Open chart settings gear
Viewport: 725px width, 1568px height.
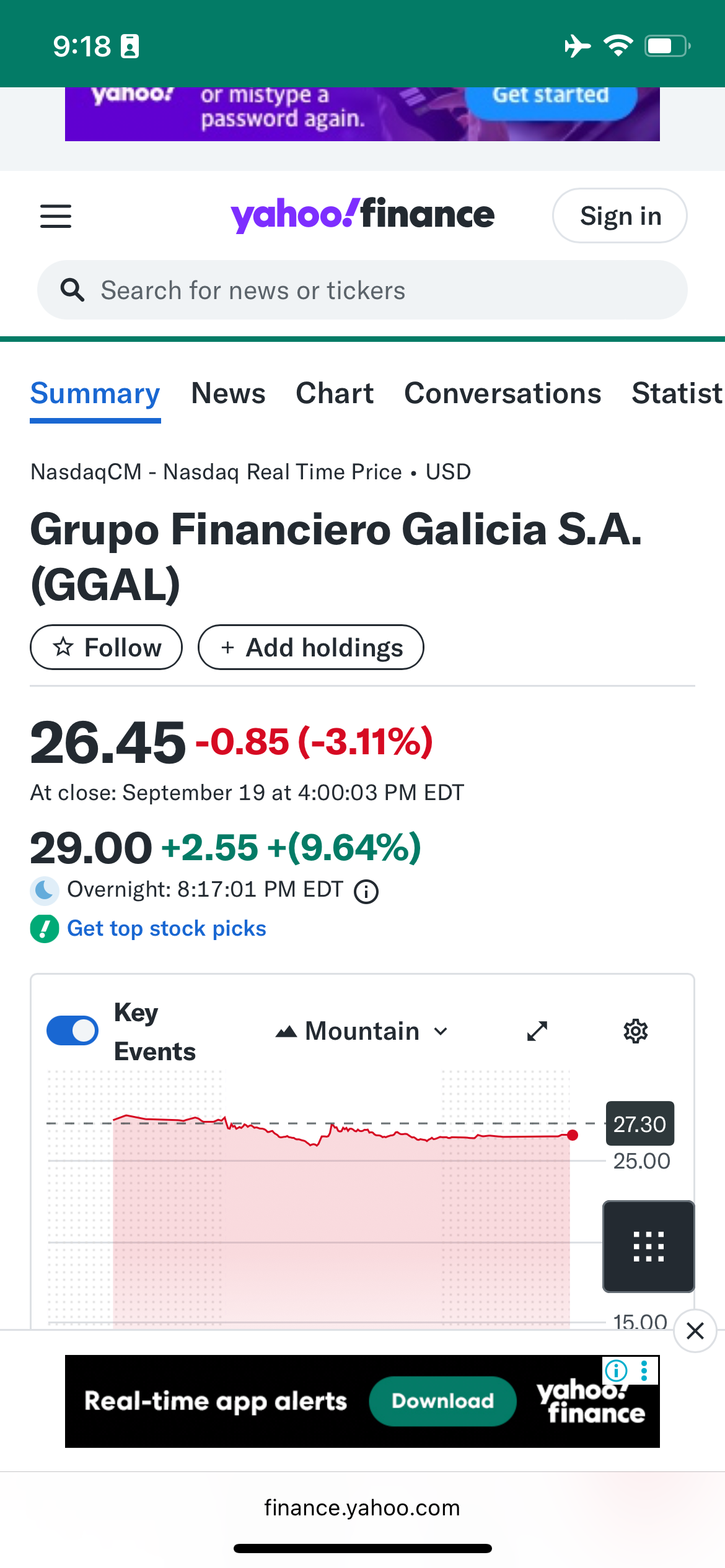(x=636, y=1032)
